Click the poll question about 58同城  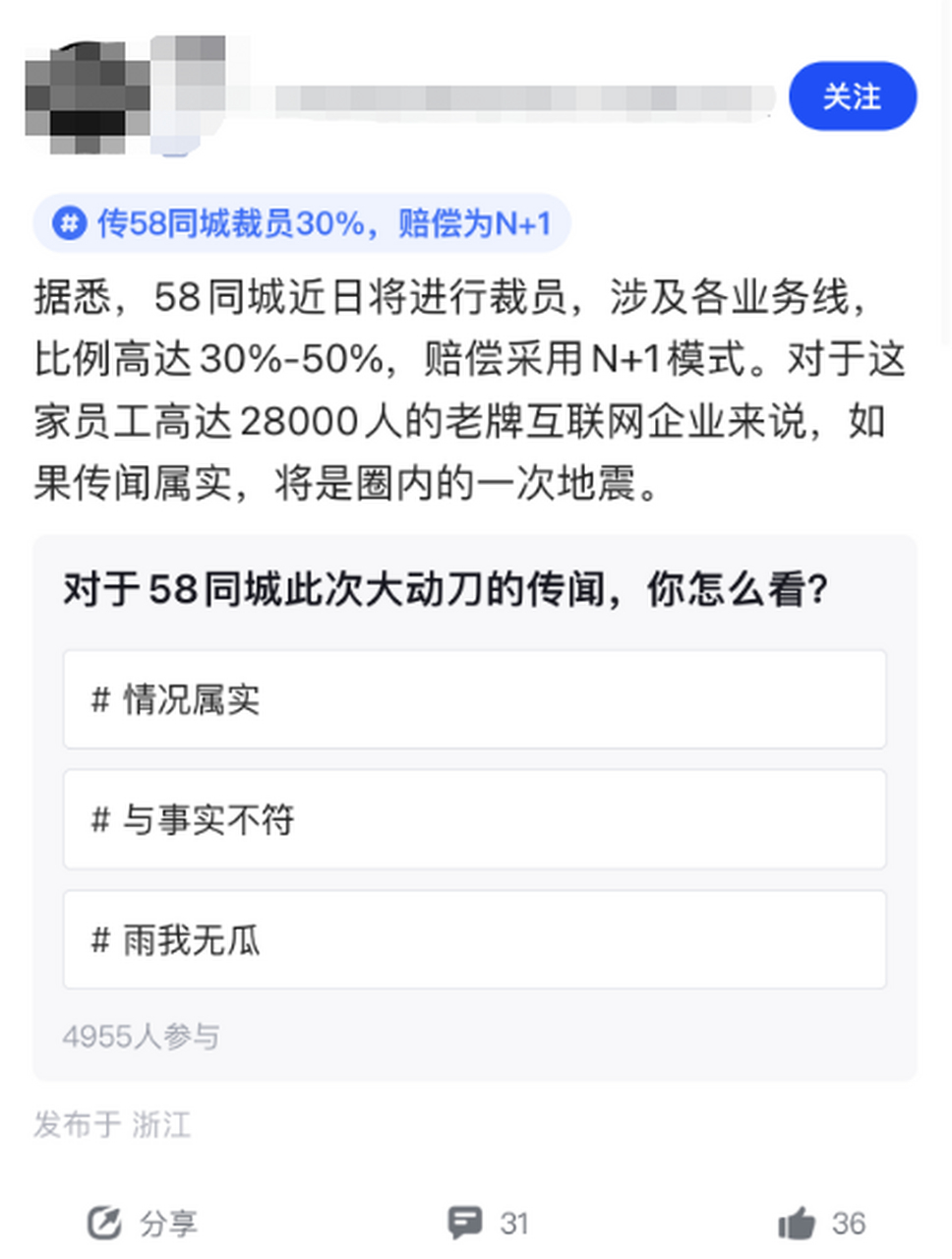click(446, 587)
